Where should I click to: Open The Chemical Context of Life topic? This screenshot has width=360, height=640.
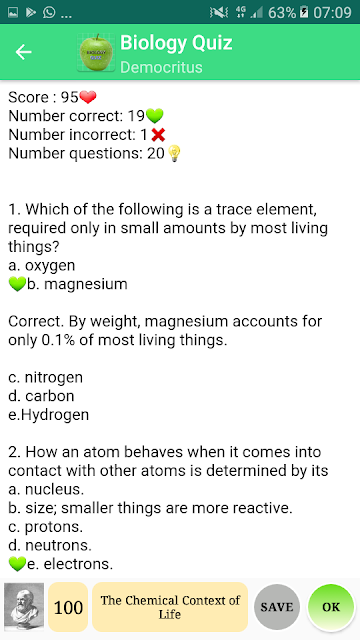tap(170, 607)
